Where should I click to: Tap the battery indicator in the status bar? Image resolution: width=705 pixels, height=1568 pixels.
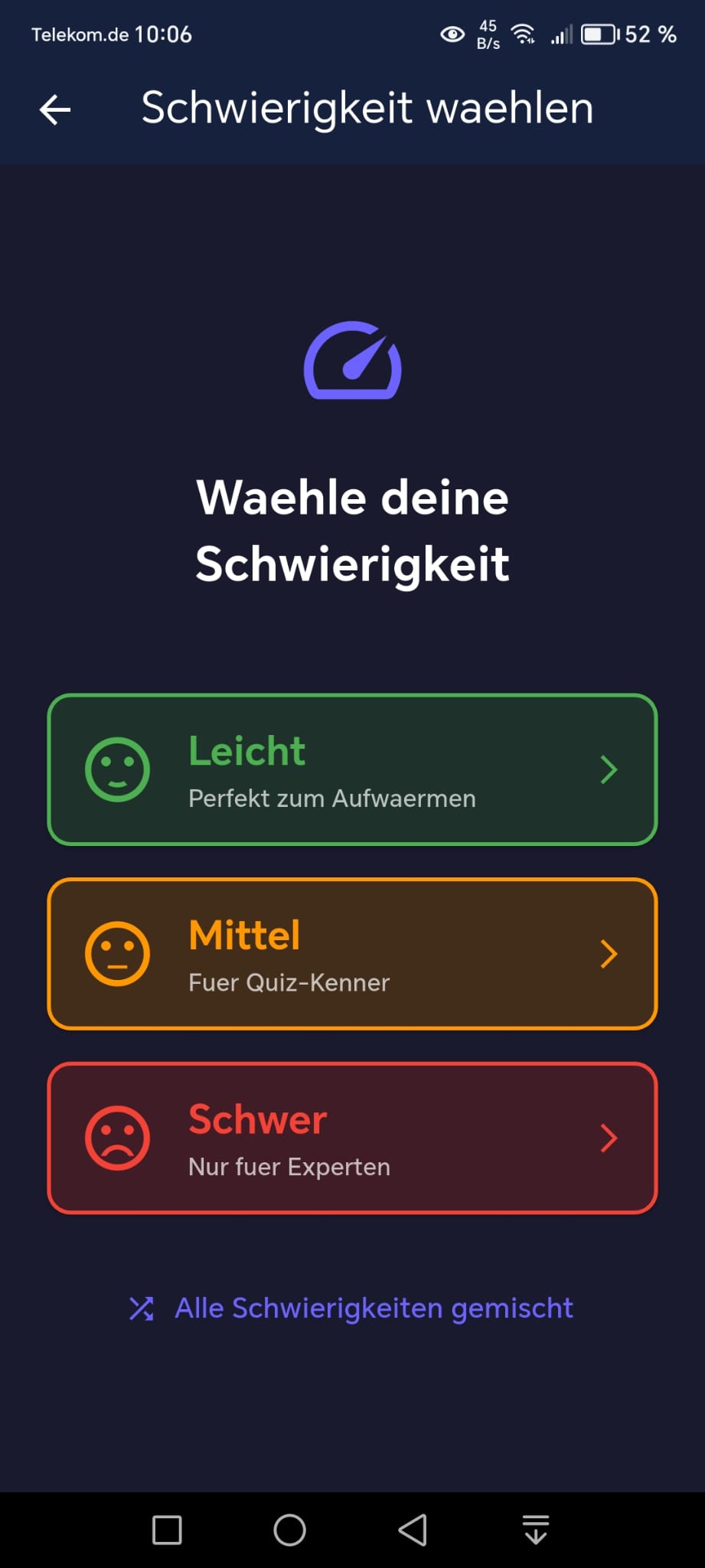click(599, 34)
